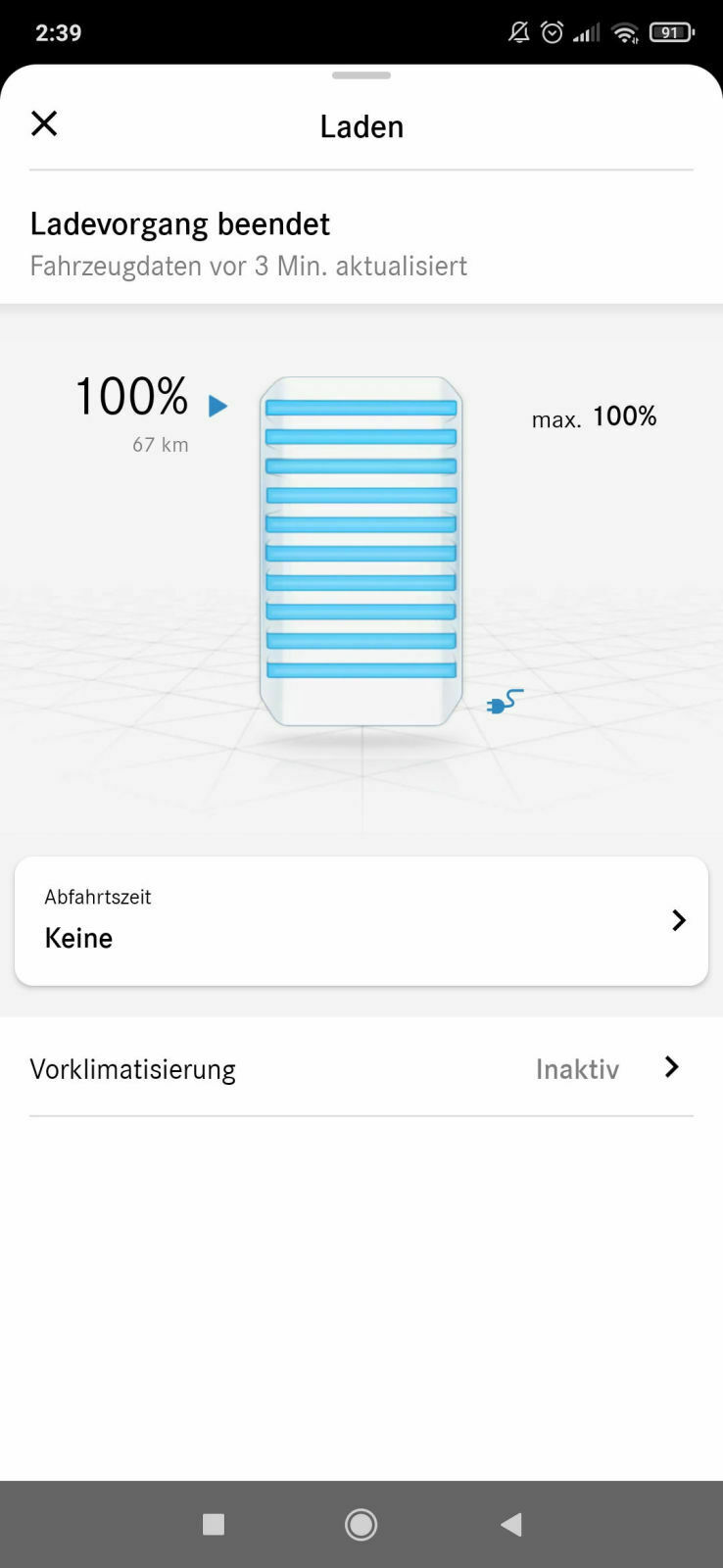This screenshot has height=1568, width=723.
Task: Tap the max. 100% charge limit setting
Action: click(594, 416)
